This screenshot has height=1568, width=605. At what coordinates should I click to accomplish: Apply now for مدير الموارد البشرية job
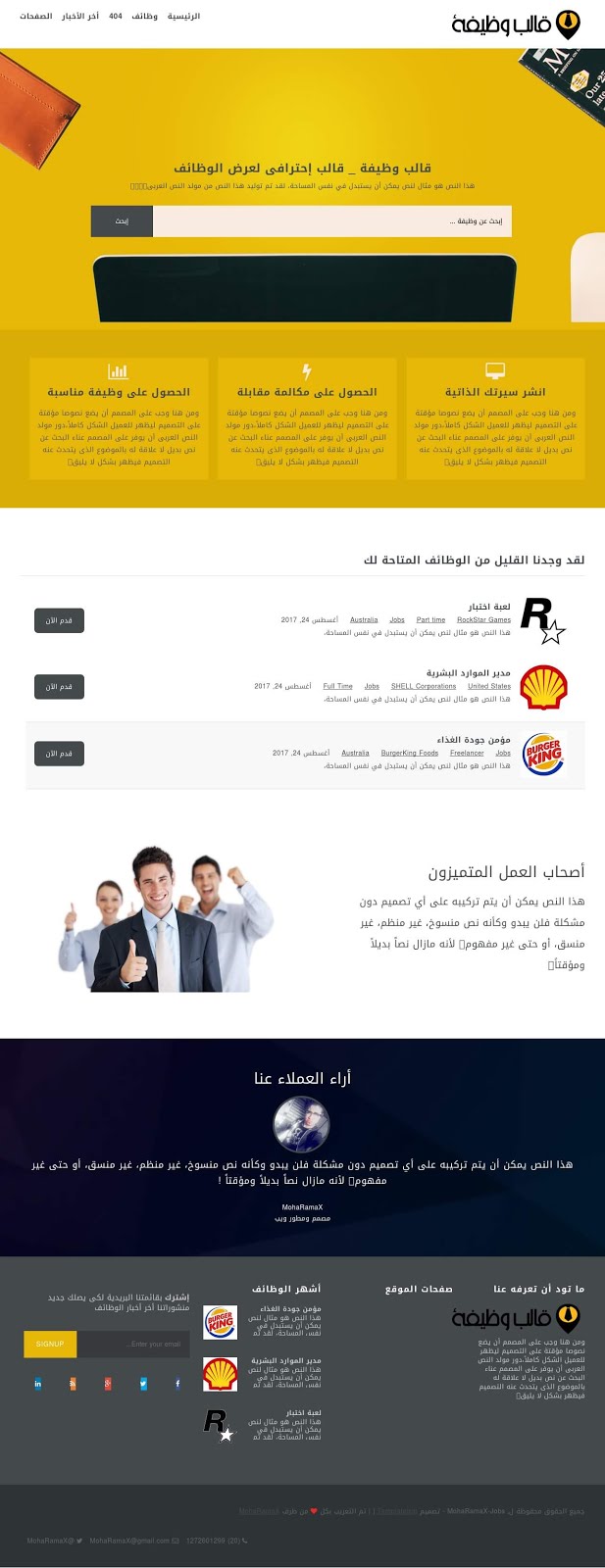click(x=59, y=687)
